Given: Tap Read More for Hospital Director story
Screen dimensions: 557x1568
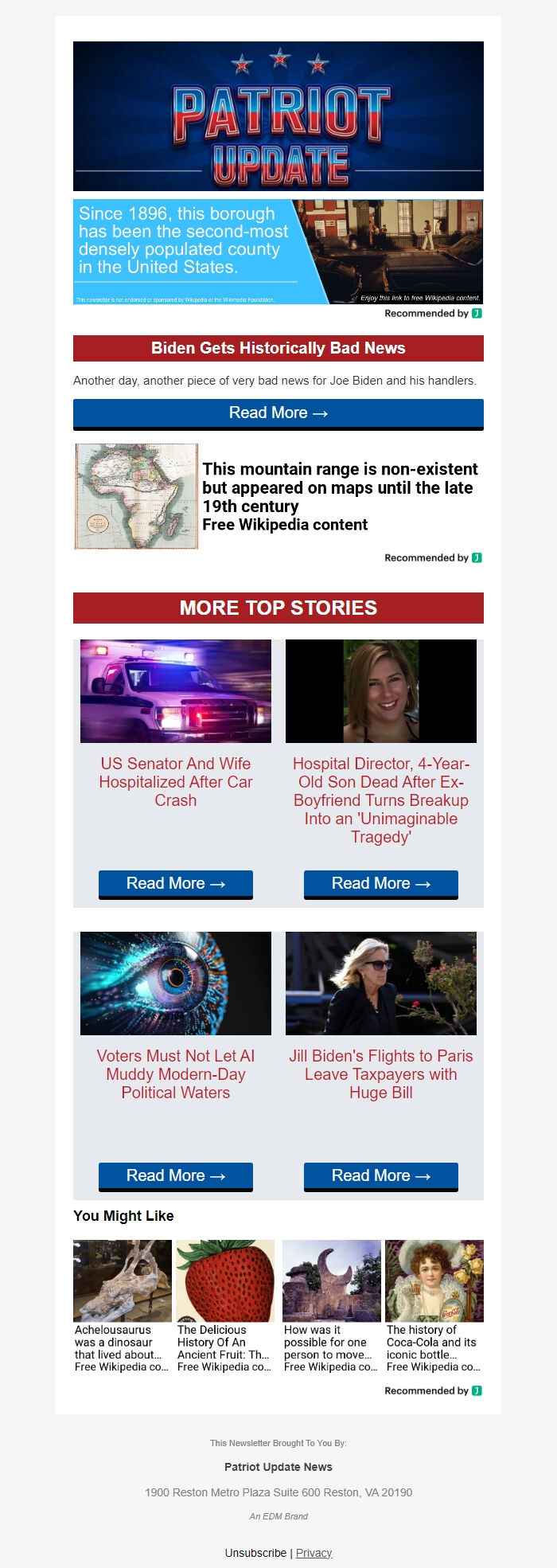Looking at the screenshot, I should coord(380,884).
